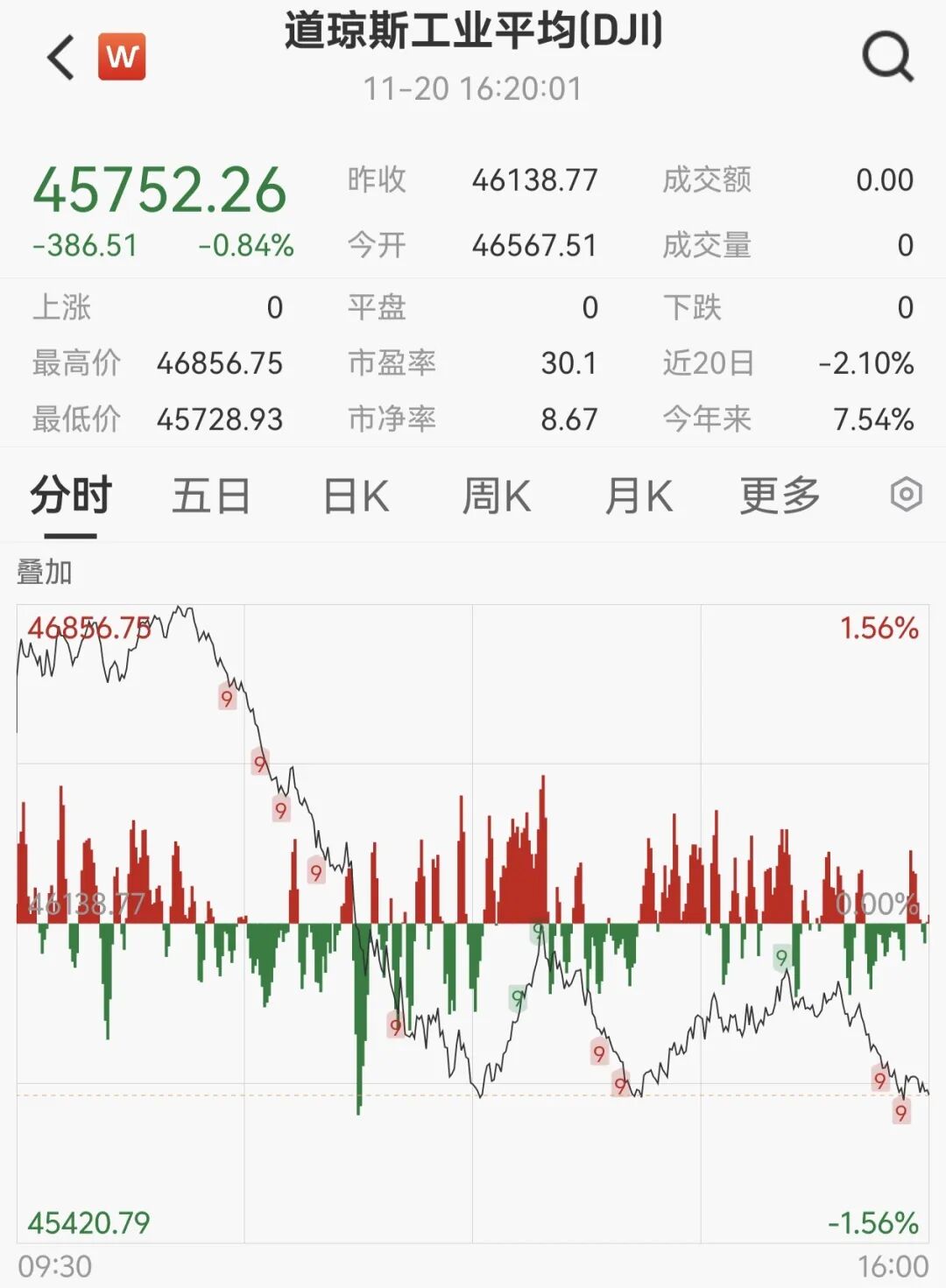The height and width of the screenshot is (1288, 946).
Task: Go back using the arrow icon
Action: click(x=61, y=58)
